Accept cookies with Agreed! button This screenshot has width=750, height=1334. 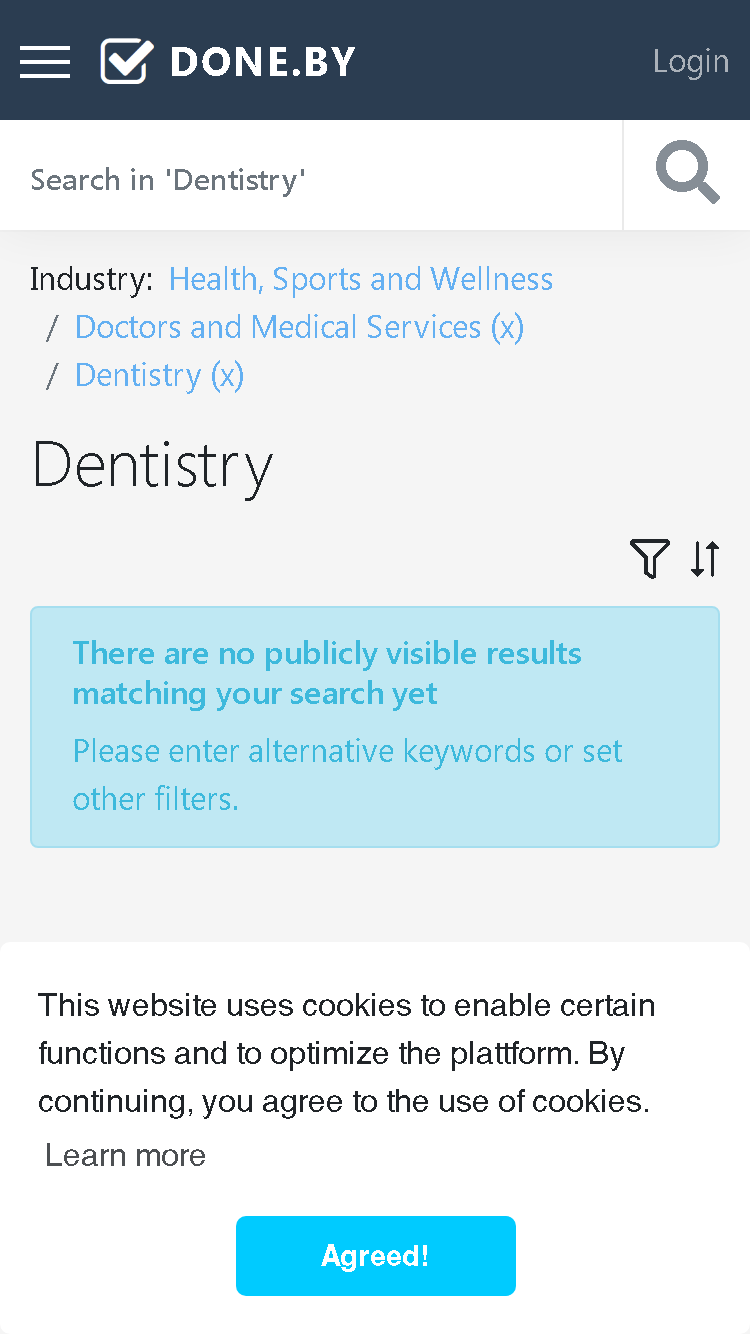click(x=376, y=1256)
